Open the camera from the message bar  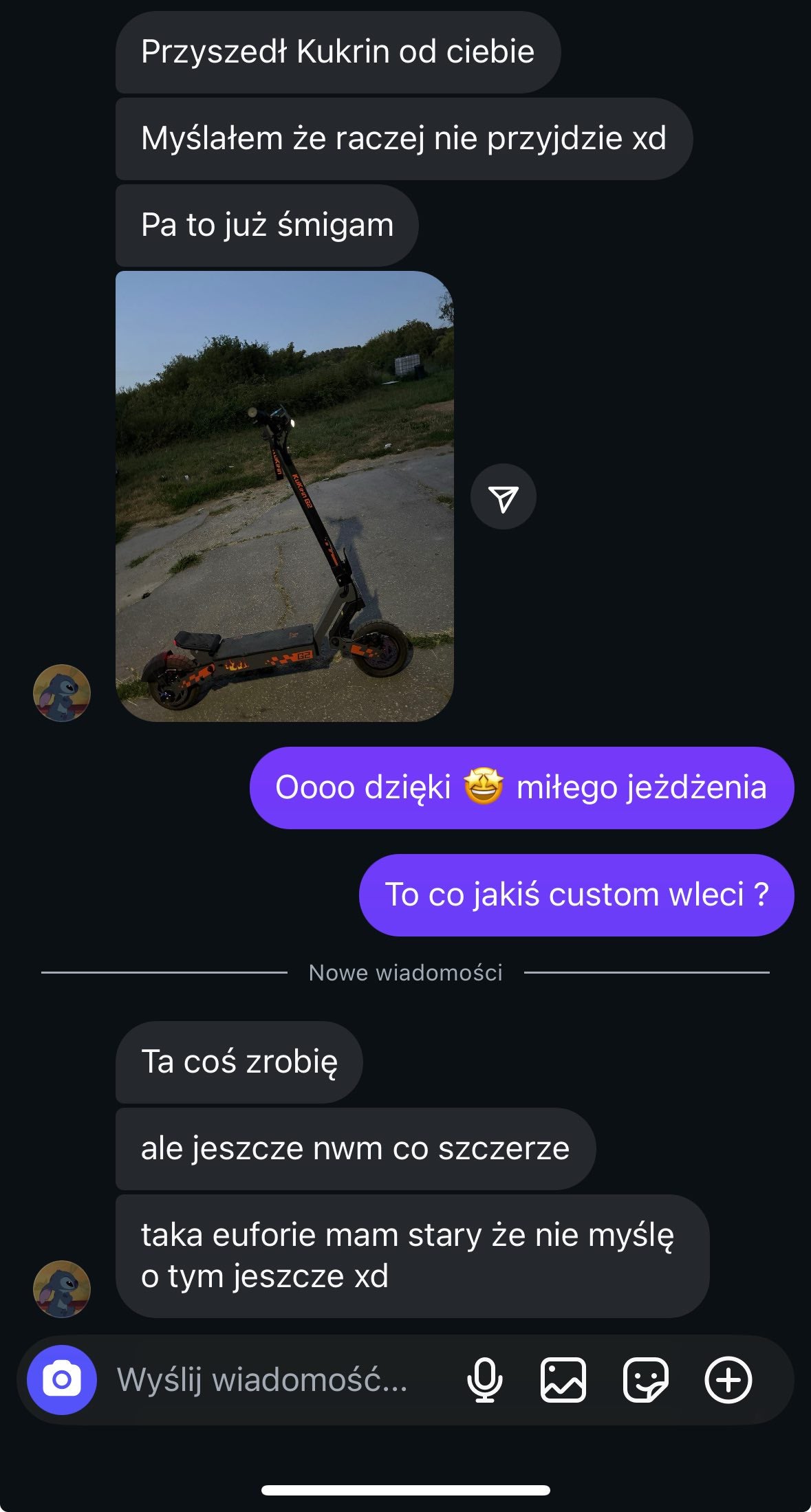click(x=62, y=1379)
